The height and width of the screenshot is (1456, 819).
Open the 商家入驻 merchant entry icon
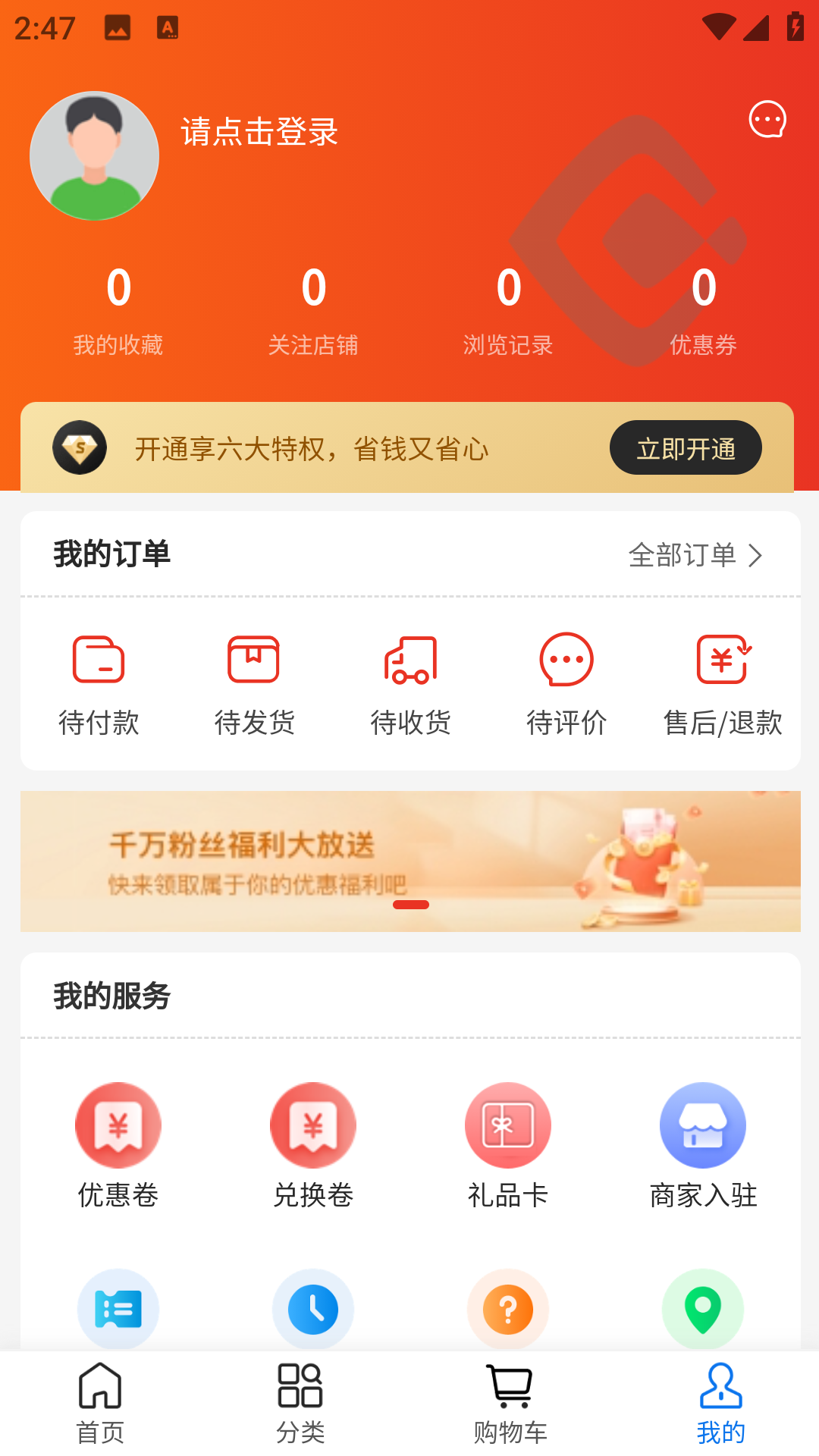703,1125
